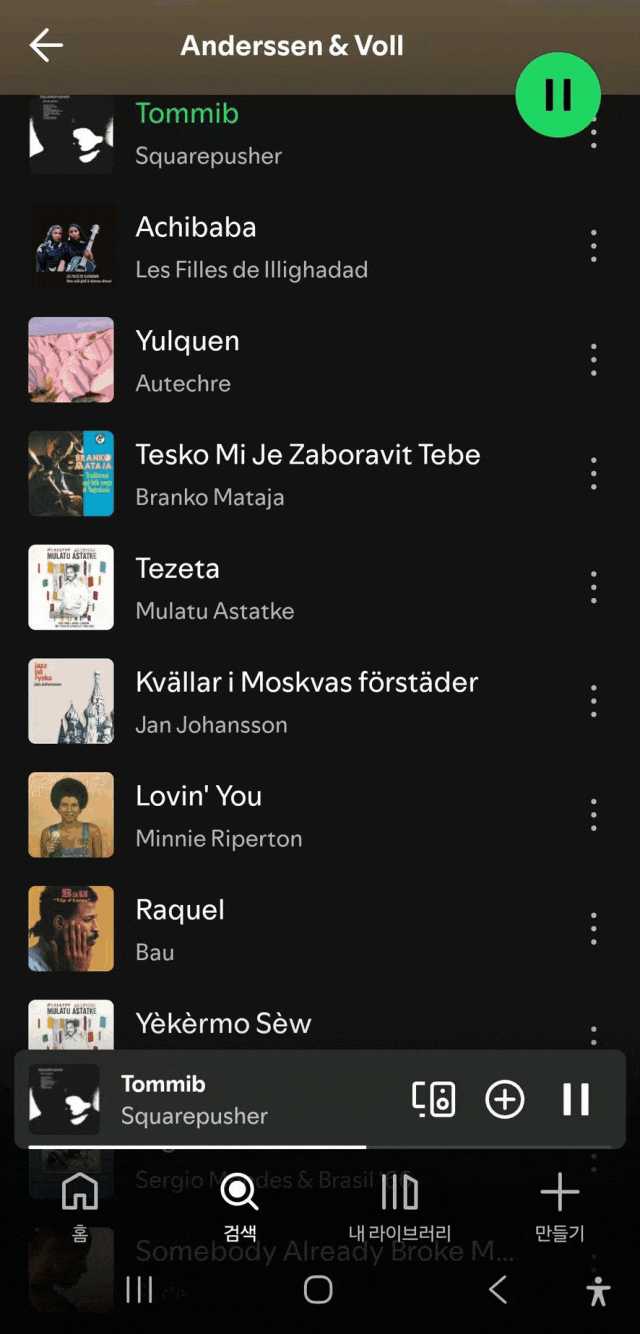Open the 만들기 tab

click(559, 1205)
